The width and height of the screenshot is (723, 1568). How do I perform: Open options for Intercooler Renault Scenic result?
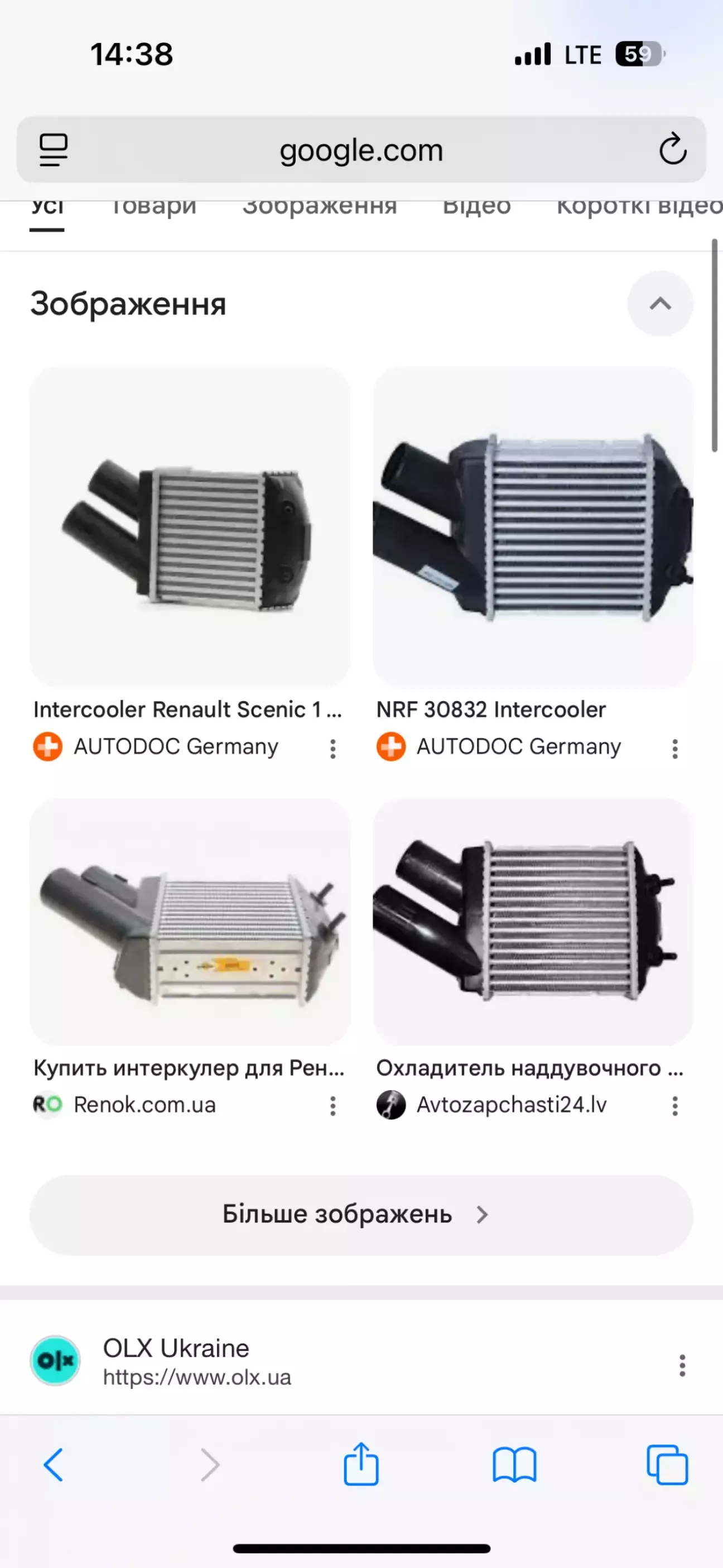pos(333,749)
